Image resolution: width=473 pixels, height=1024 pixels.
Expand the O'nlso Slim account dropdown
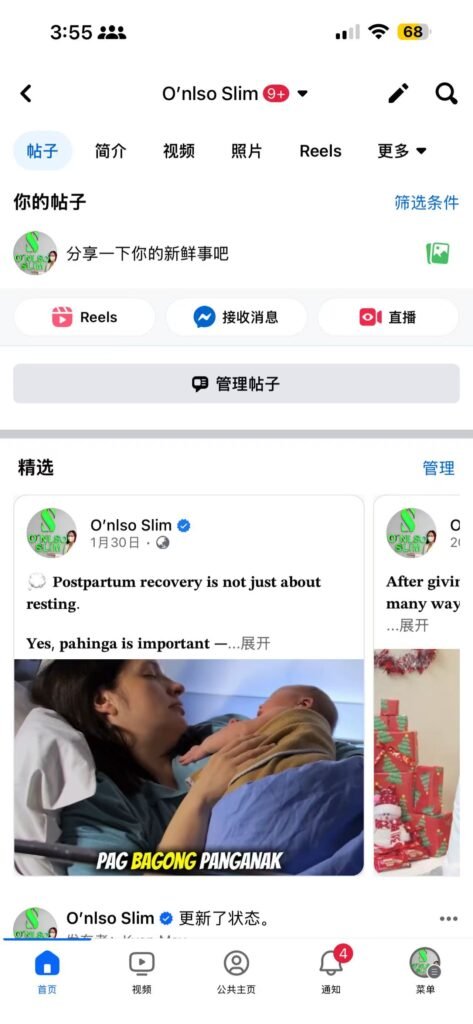302,94
